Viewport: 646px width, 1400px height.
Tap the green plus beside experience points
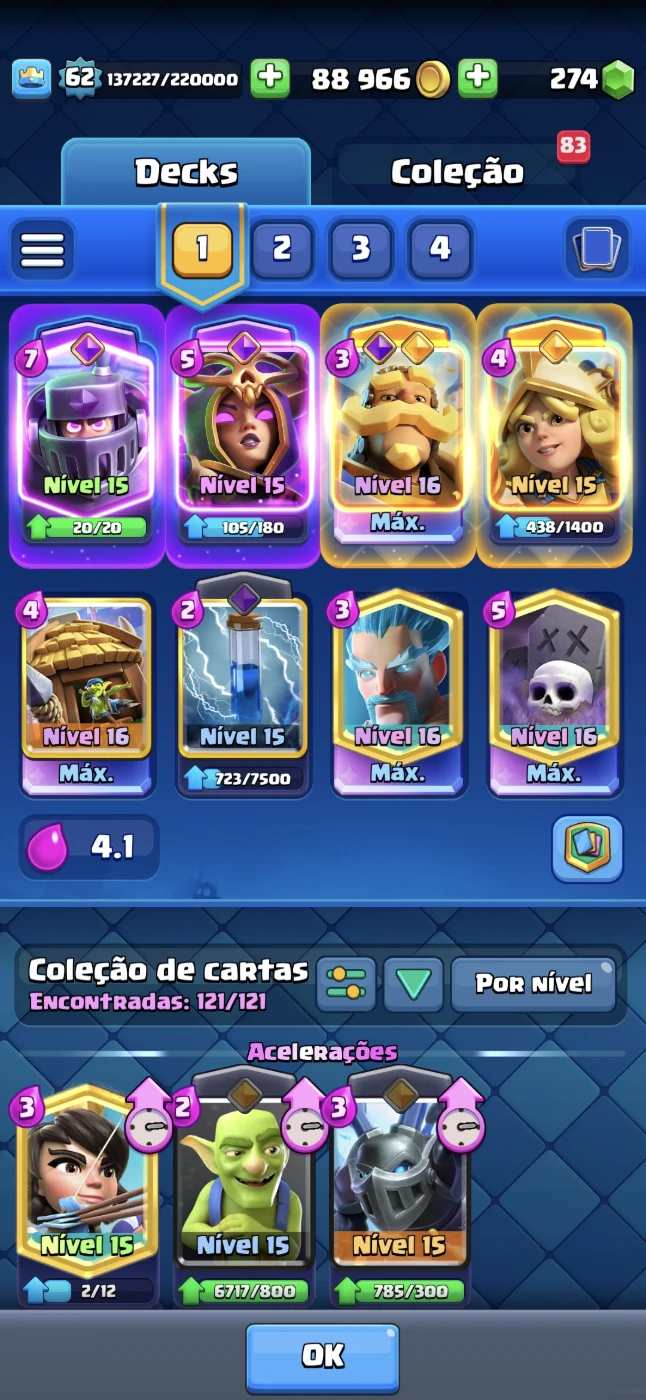tap(269, 79)
